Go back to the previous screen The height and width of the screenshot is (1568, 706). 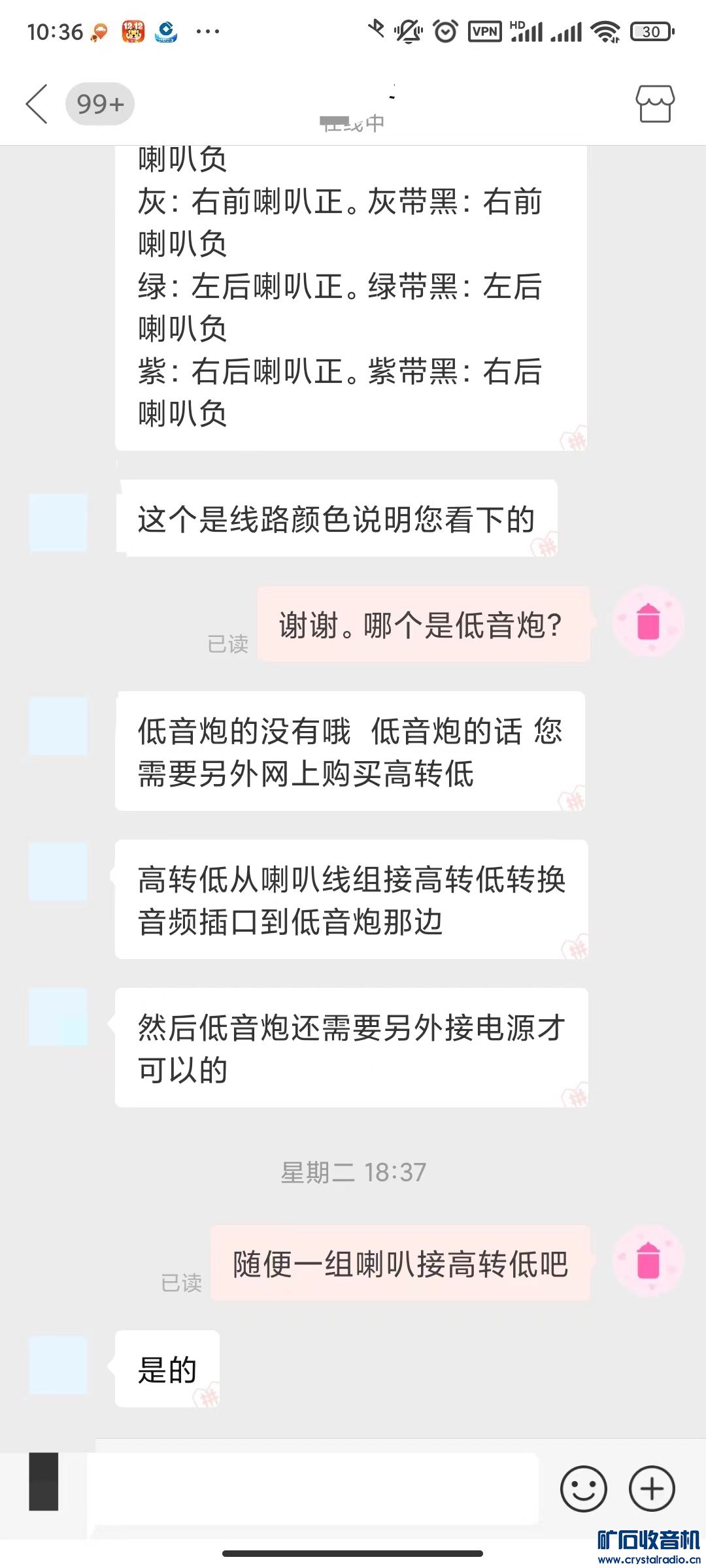(x=37, y=104)
